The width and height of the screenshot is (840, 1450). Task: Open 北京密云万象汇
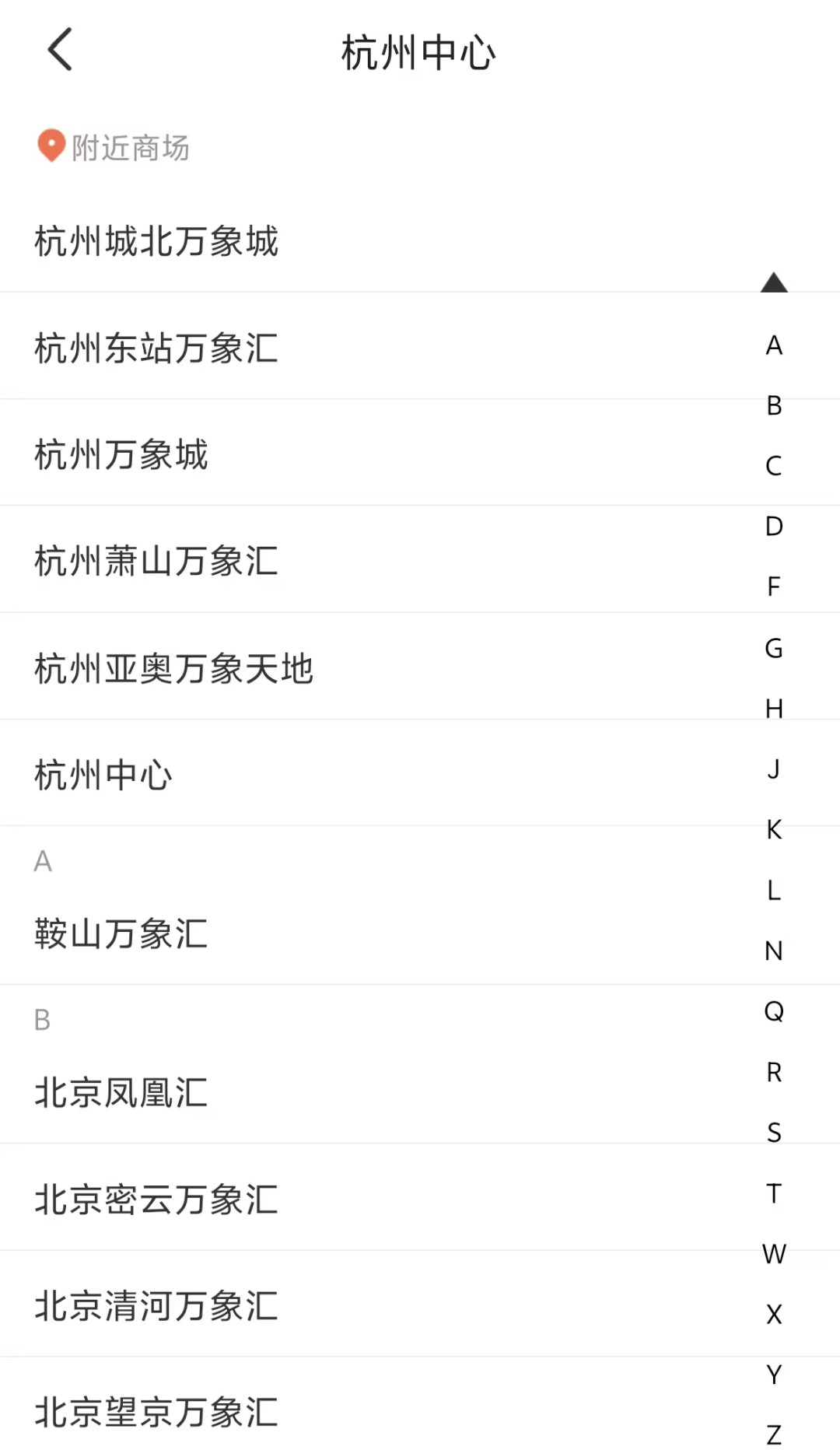tap(156, 1199)
